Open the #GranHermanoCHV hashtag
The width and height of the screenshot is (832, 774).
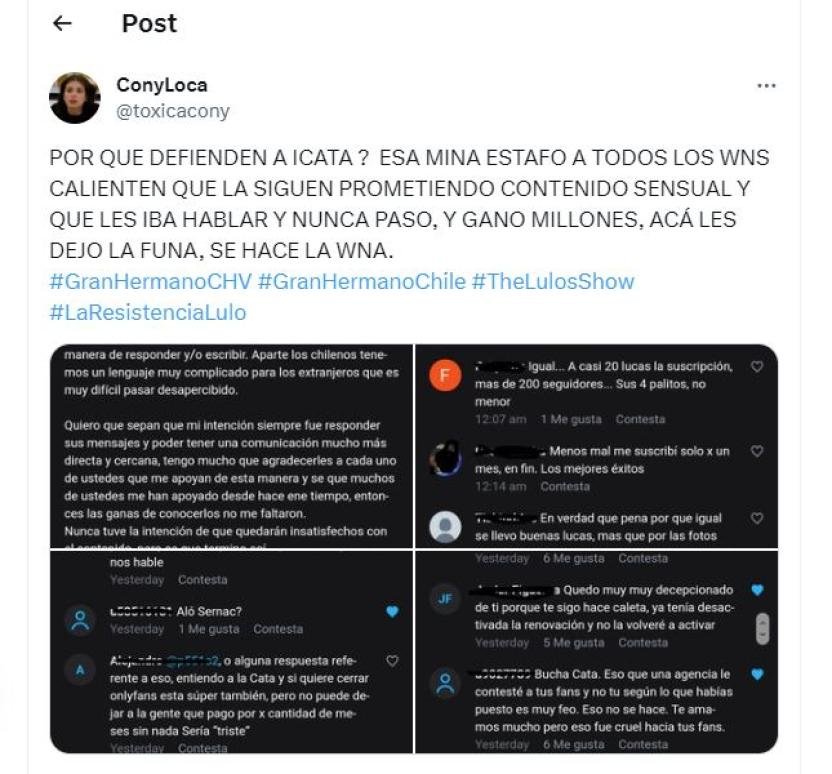[151, 281]
